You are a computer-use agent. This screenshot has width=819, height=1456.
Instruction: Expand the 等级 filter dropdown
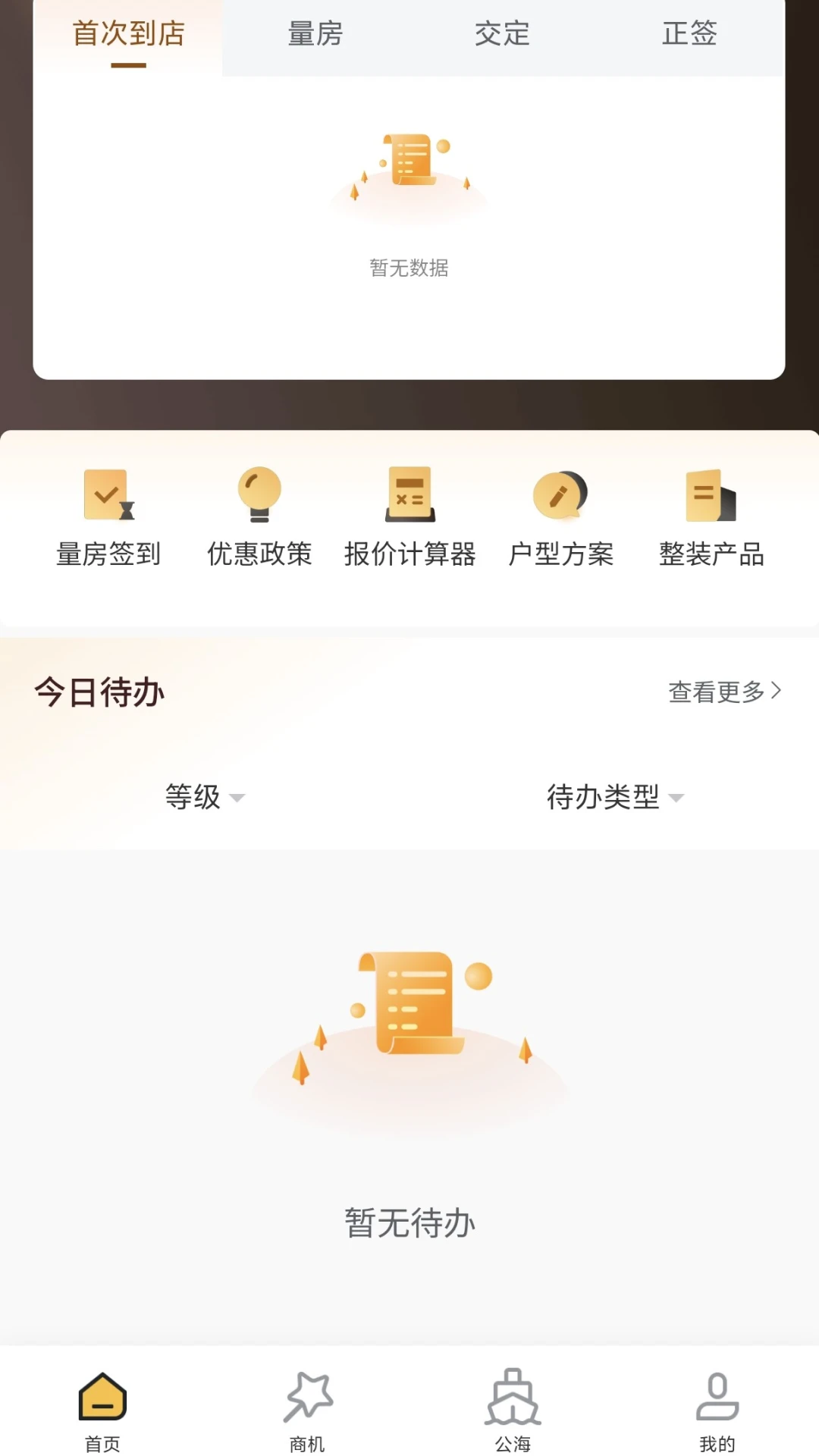[205, 797]
